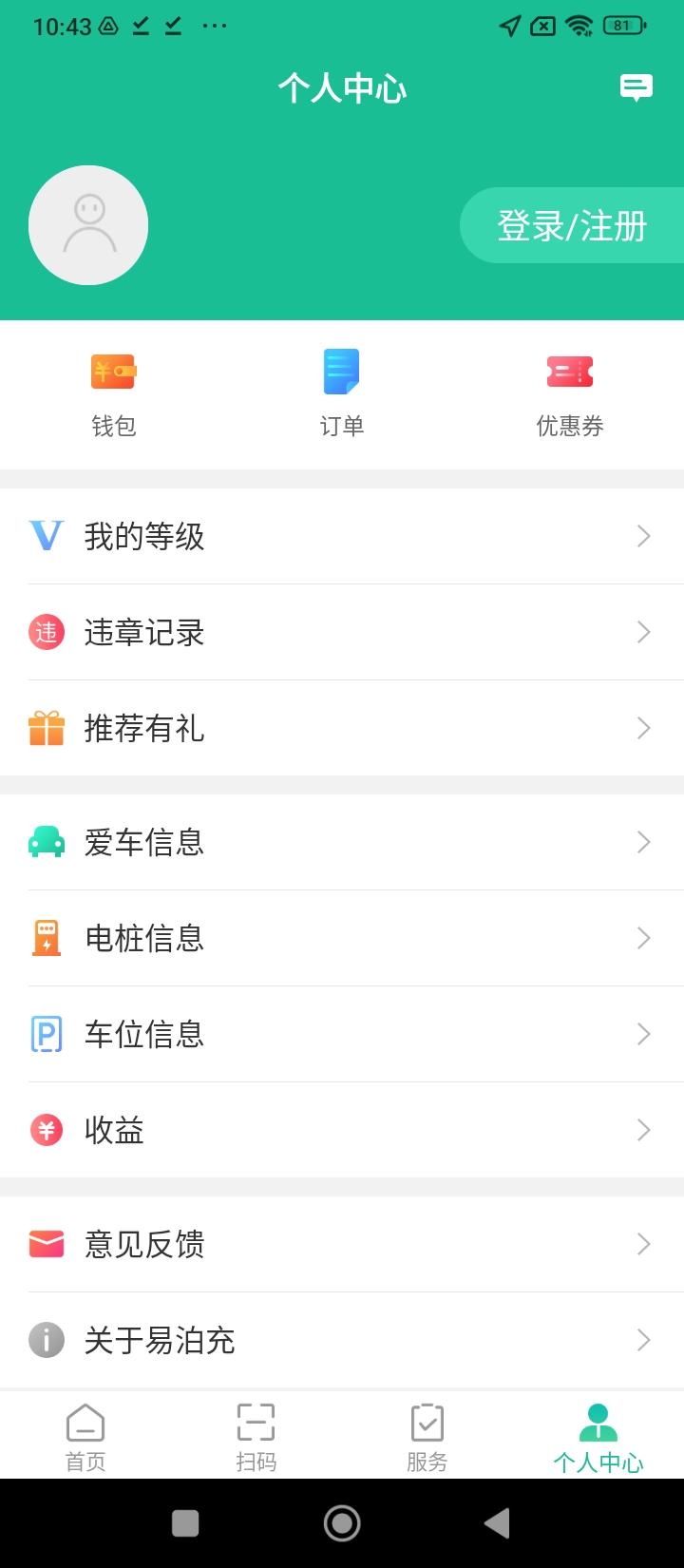This screenshot has height=1568, width=684.
Task: Open 钱包 wallet
Action: [114, 395]
